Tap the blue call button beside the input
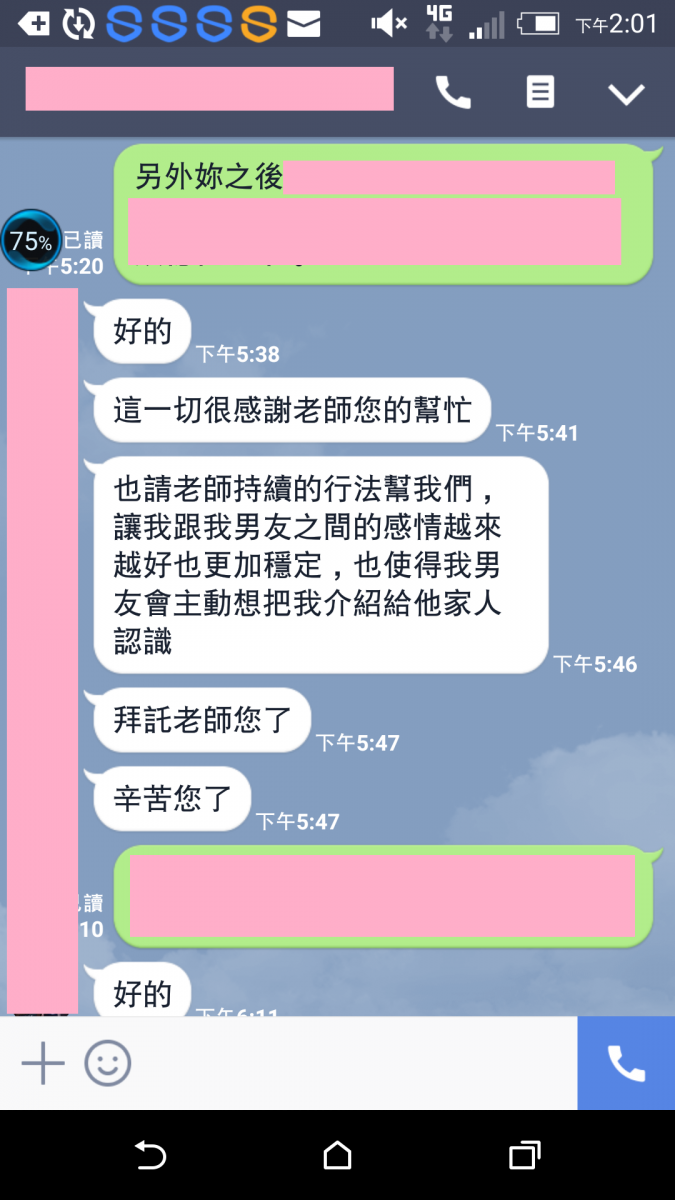 pyautogui.click(x=626, y=1063)
